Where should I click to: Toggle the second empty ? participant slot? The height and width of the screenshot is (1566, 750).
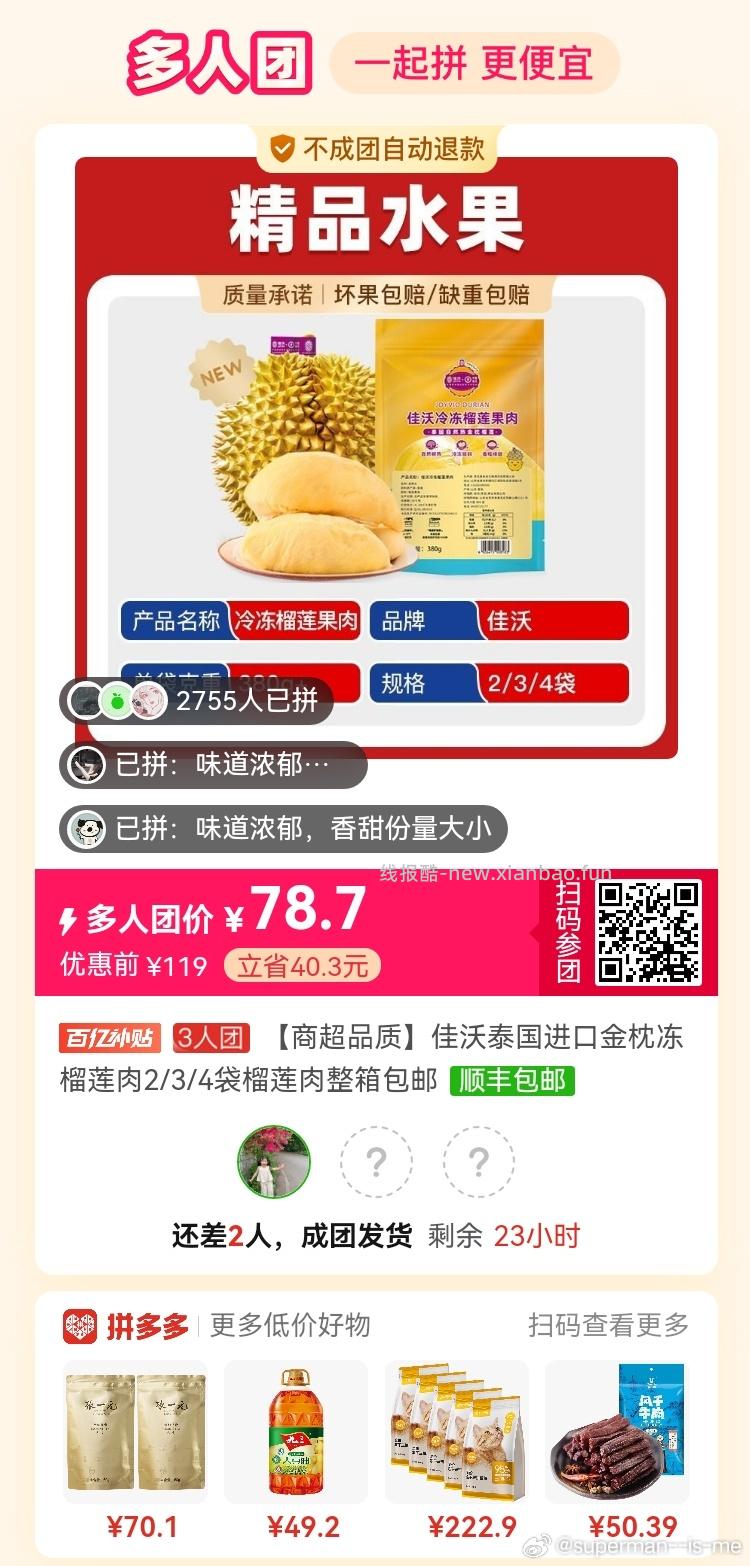[x=479, y=1162]
